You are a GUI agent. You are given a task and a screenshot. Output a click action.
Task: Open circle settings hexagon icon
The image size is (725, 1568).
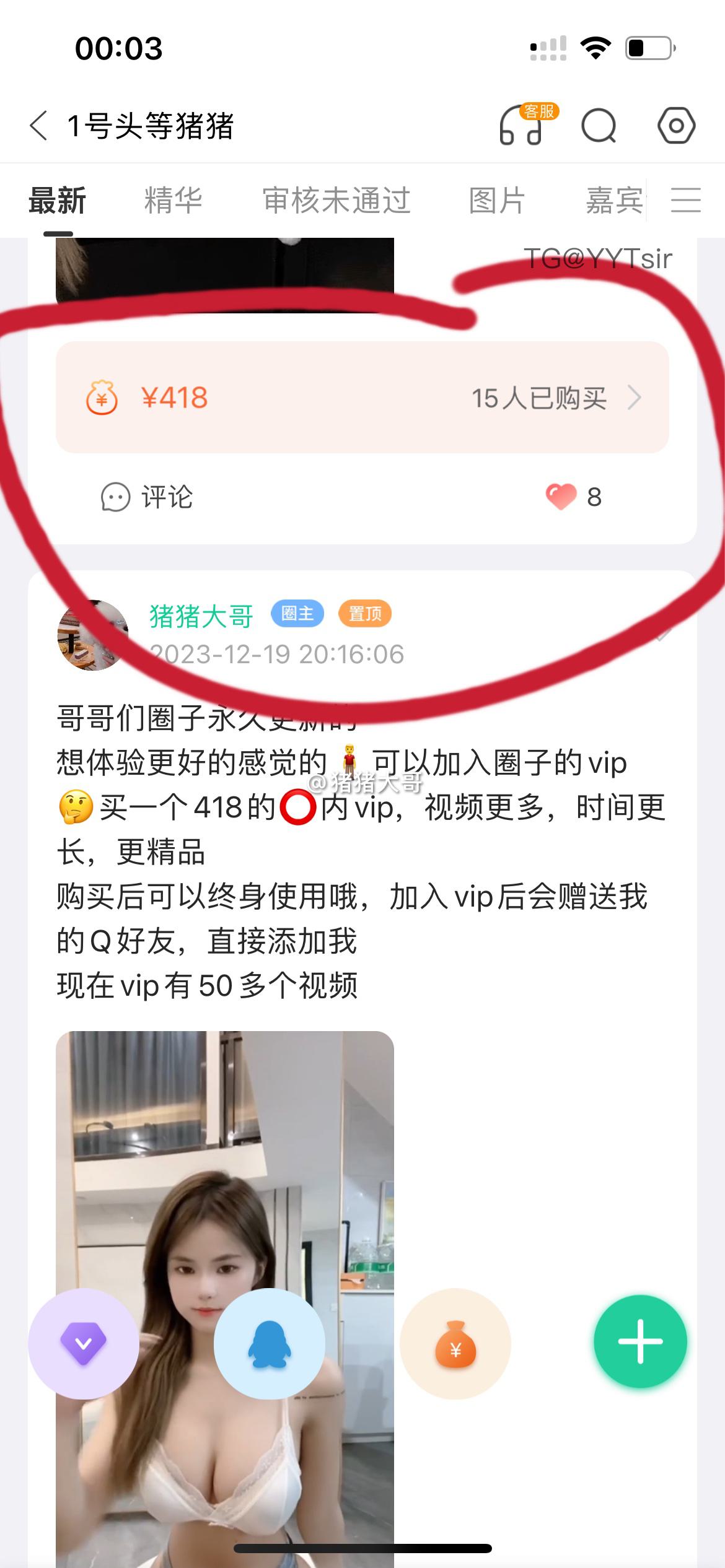click(676, 126)
